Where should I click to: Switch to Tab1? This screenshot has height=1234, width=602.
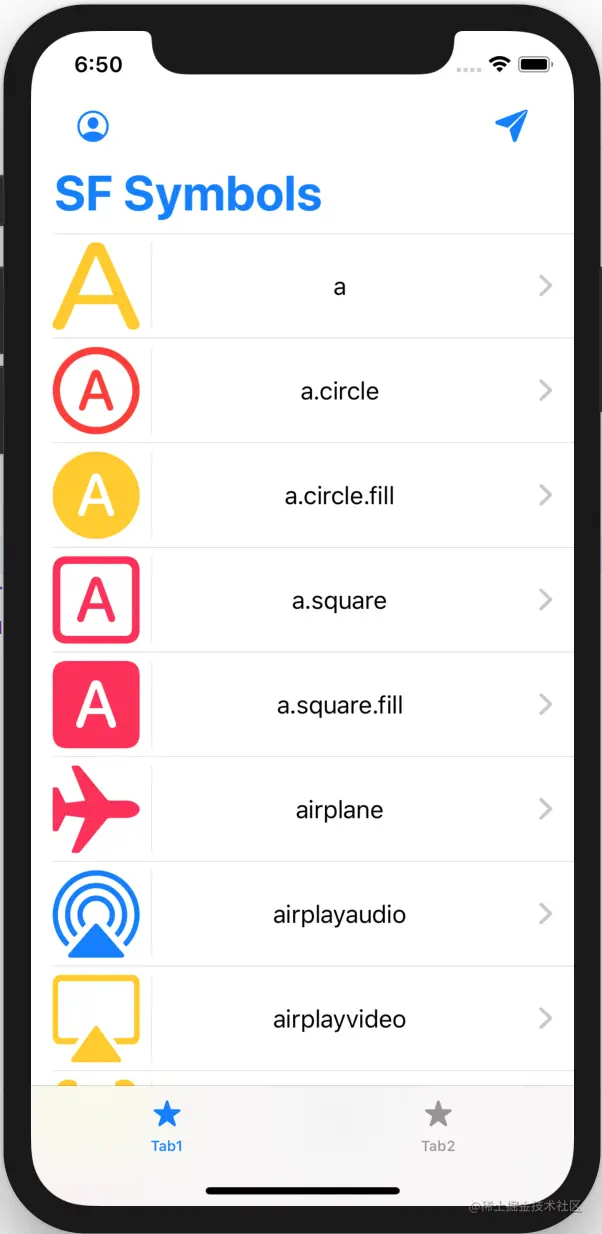(167, 1126)
